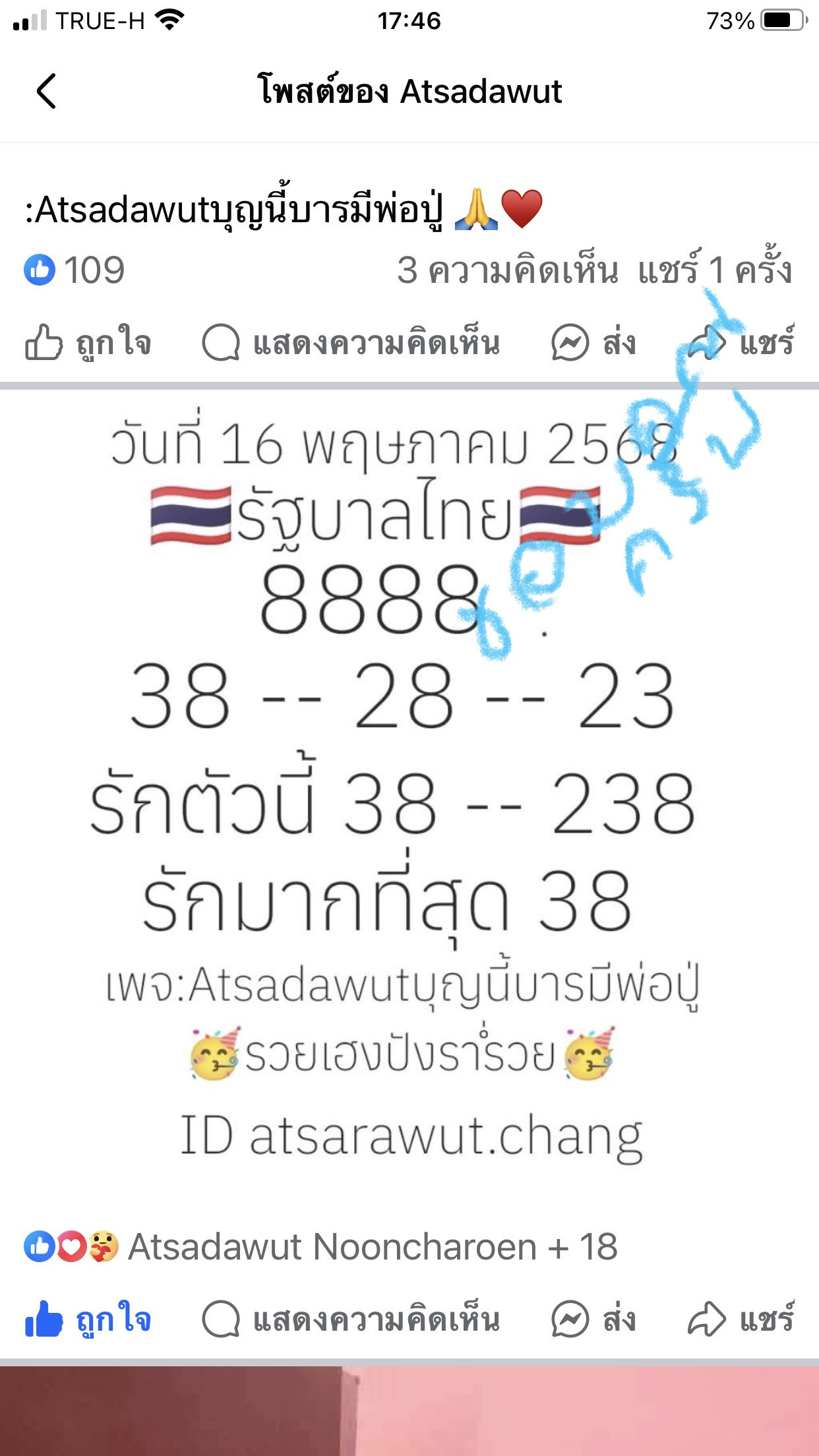Open the 109 reactions list
Image resolution: width=819 pixels, height=1456 pixels.
[x=74, y=270]
